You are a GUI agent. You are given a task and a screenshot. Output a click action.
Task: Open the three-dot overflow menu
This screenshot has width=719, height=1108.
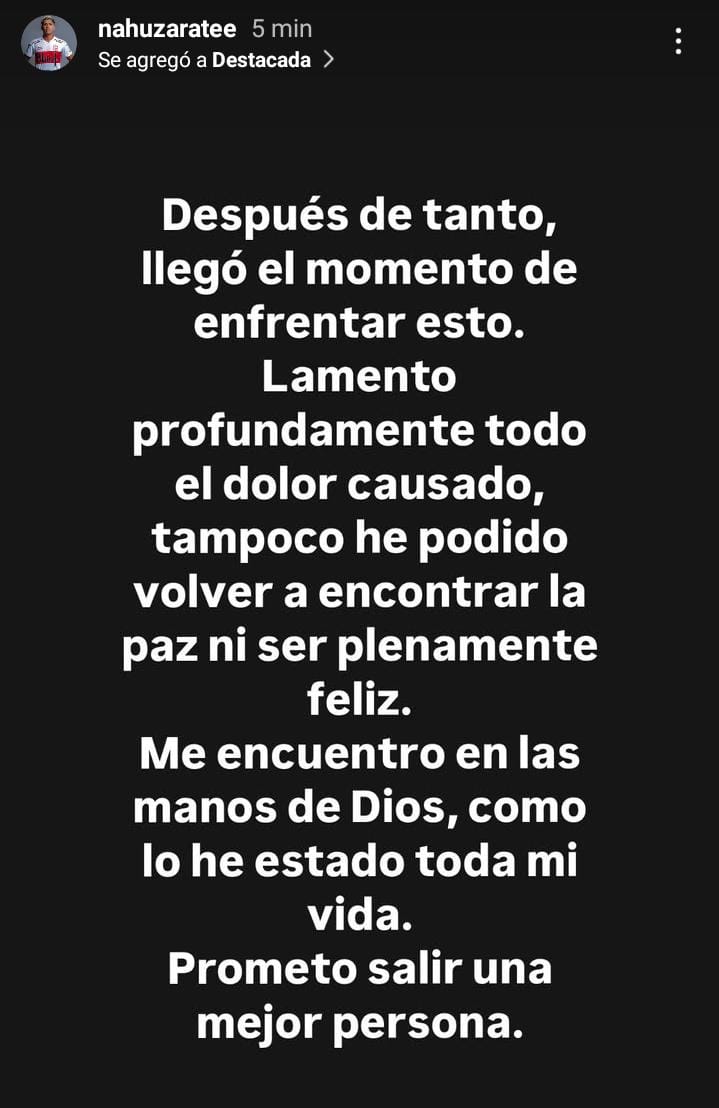point(678,42)
